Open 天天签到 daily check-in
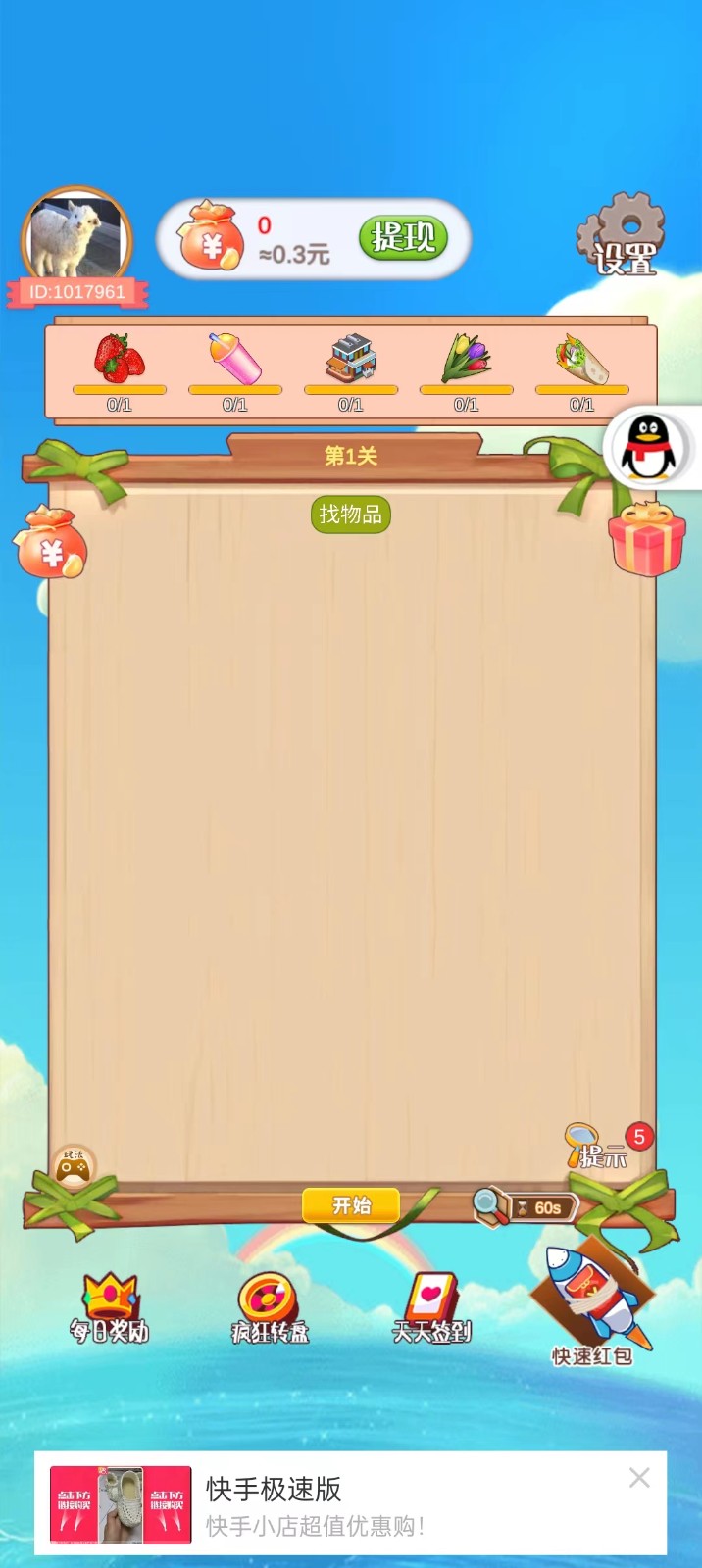 pos(431,1308)
